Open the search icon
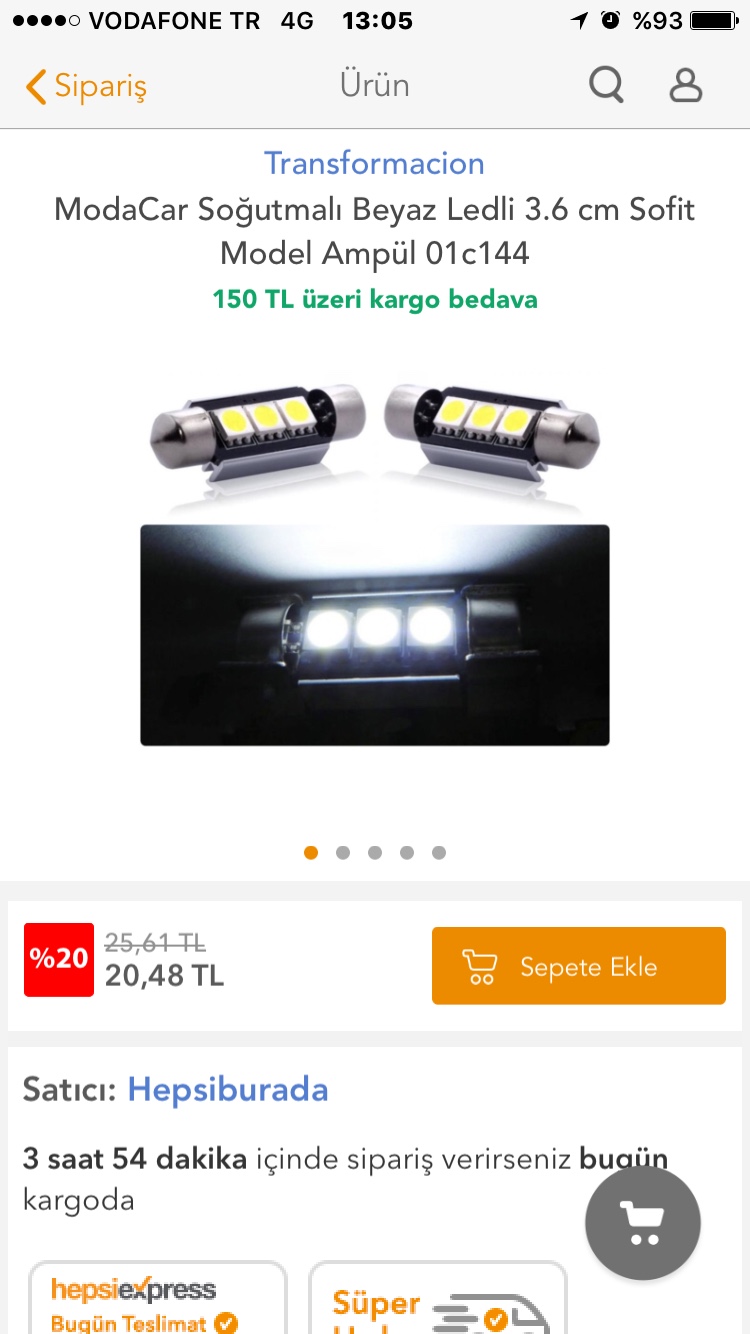Image resolution: width=750 pixels, height=1334 pixels. click(x=606, y=86)
